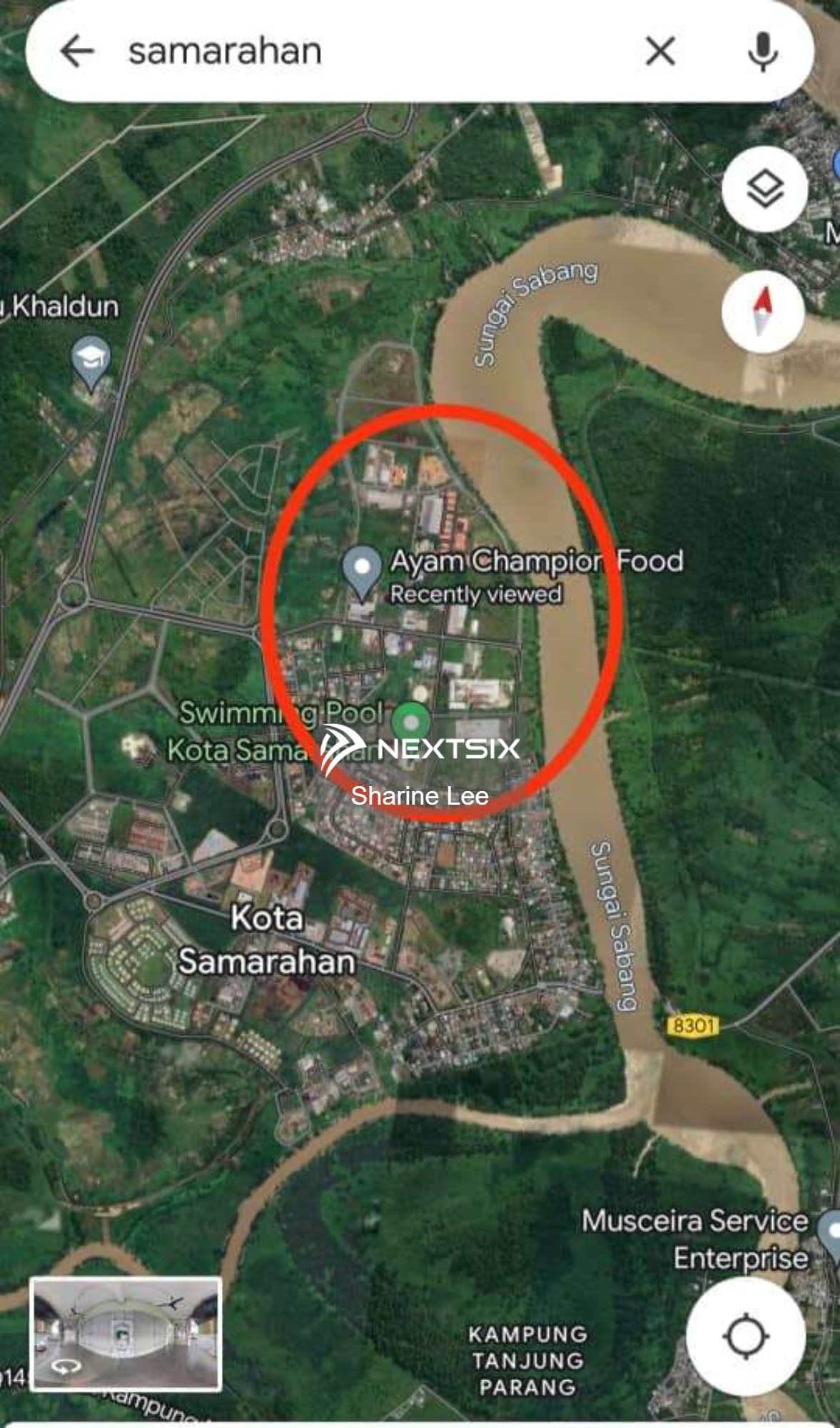840x1428 pixels.
Task: Select the Kampung Tanjung Parang label
Action: tap(526, 1359)
